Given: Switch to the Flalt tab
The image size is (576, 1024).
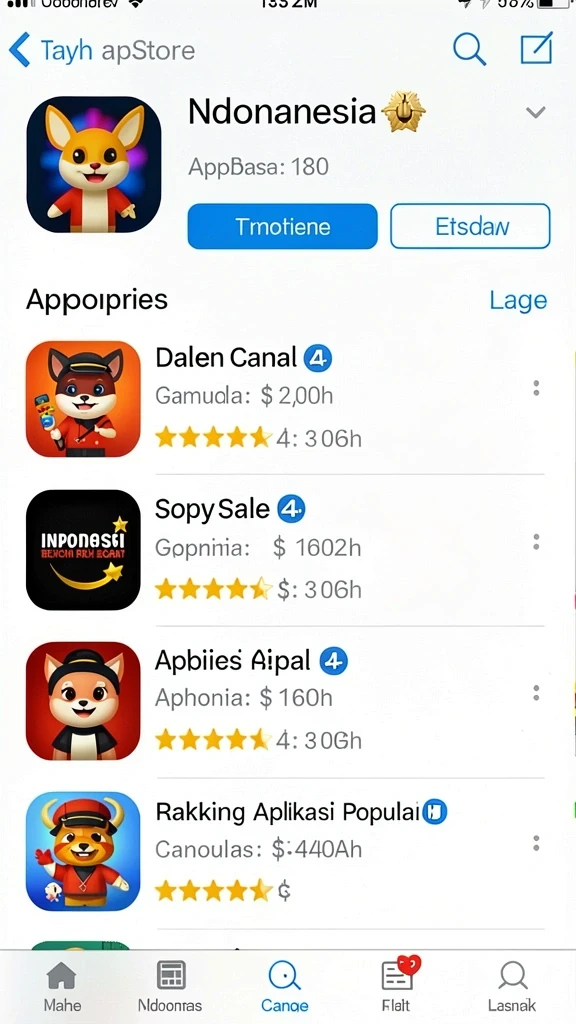Looking at the screenshot, I should coord(398,985).
